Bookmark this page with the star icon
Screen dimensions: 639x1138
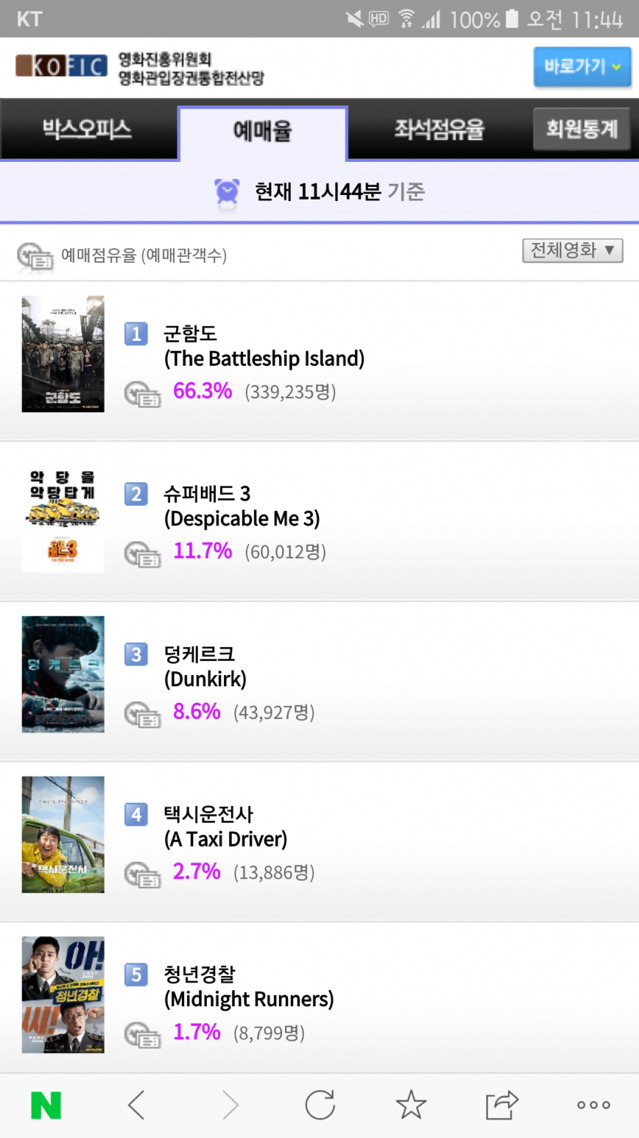point(411,1105)
